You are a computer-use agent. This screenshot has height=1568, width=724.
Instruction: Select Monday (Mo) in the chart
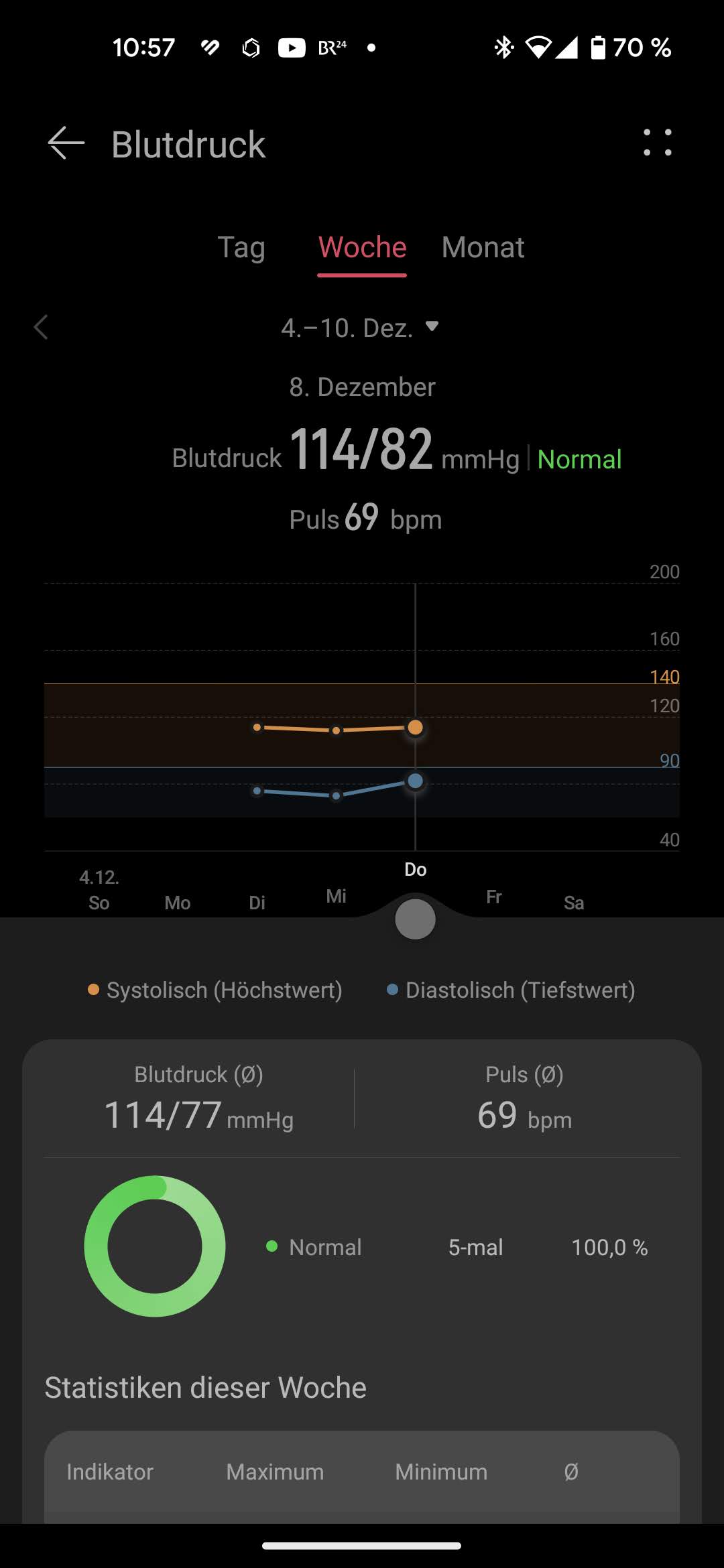[178, 902]
